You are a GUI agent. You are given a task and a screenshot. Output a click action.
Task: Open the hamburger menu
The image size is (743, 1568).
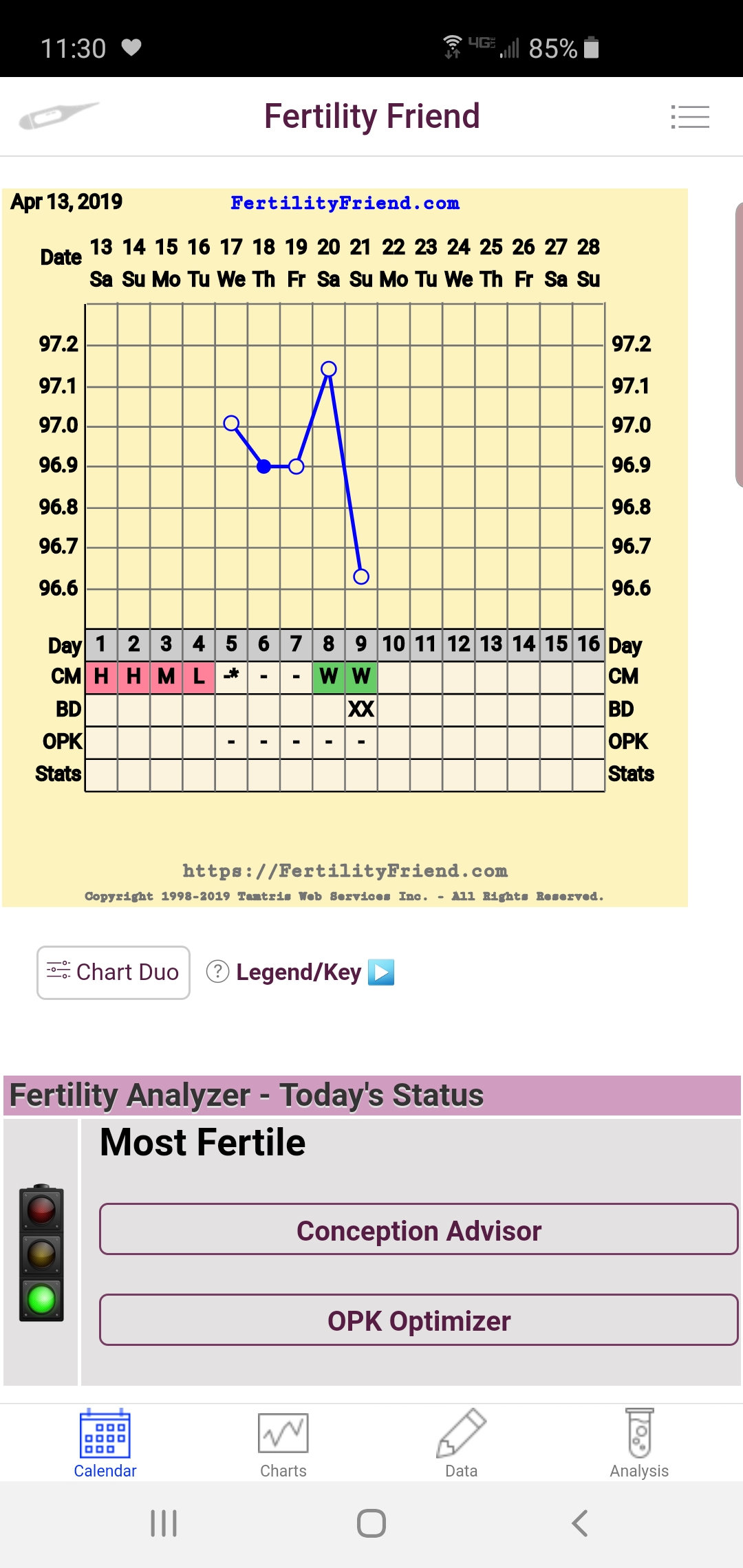tap(690, 117)
